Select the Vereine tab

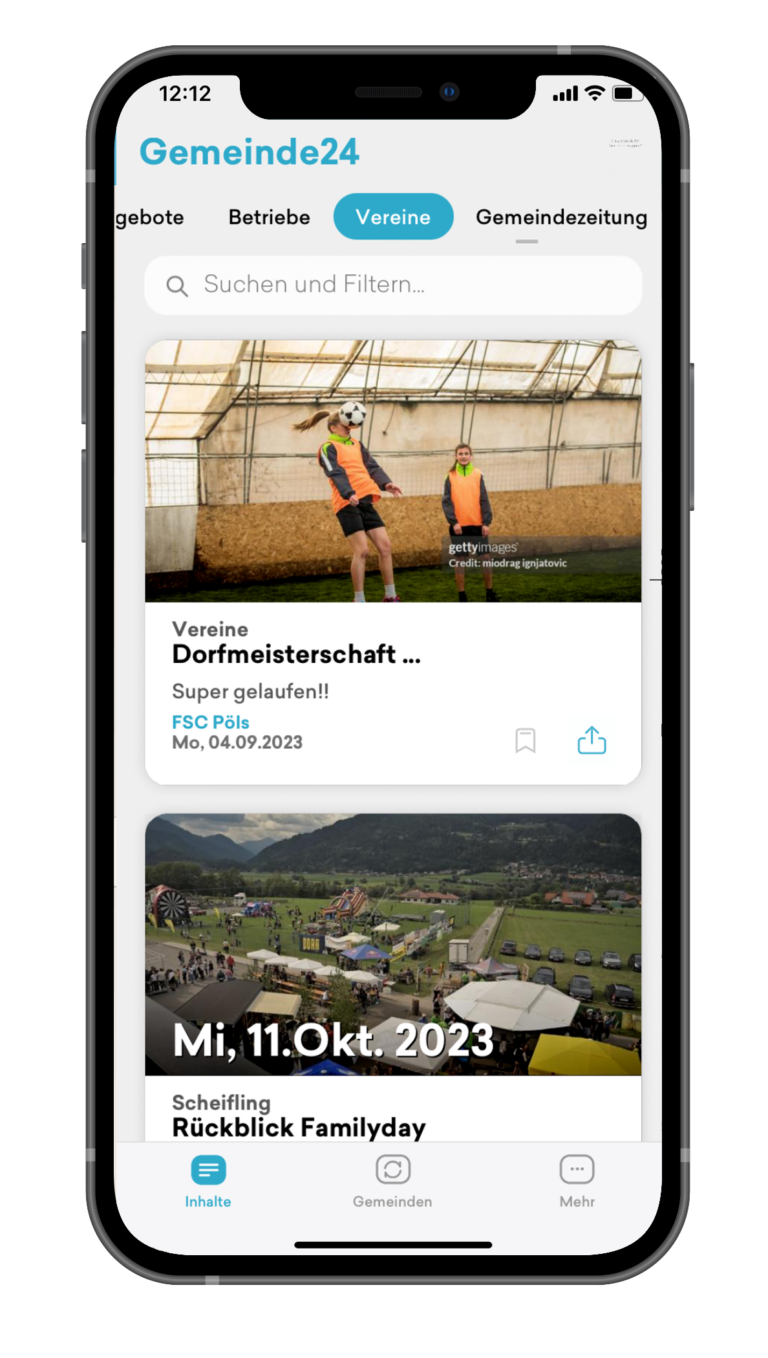[x=393, y=217]
